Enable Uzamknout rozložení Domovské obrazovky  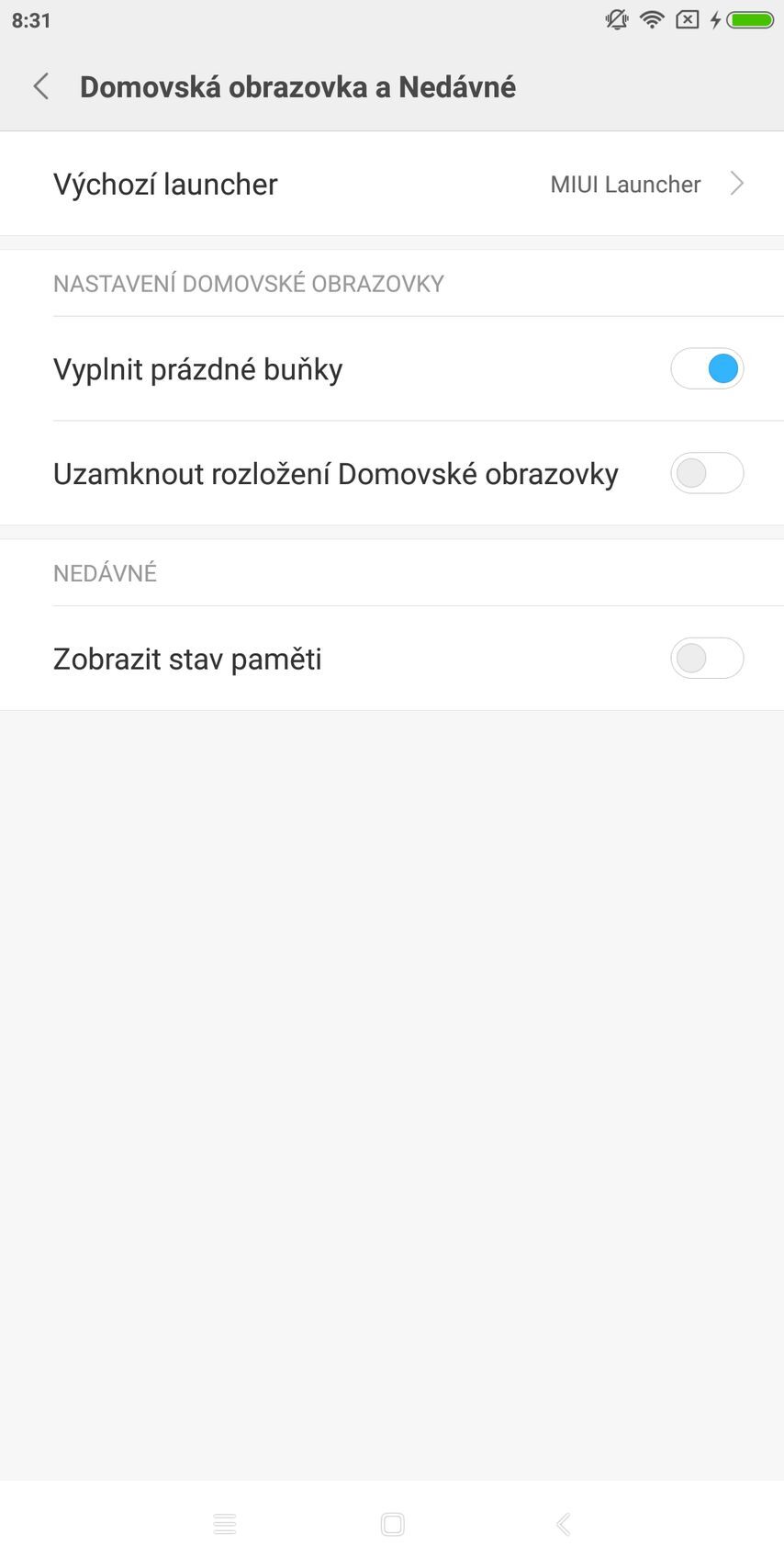[x=707, y=473]
